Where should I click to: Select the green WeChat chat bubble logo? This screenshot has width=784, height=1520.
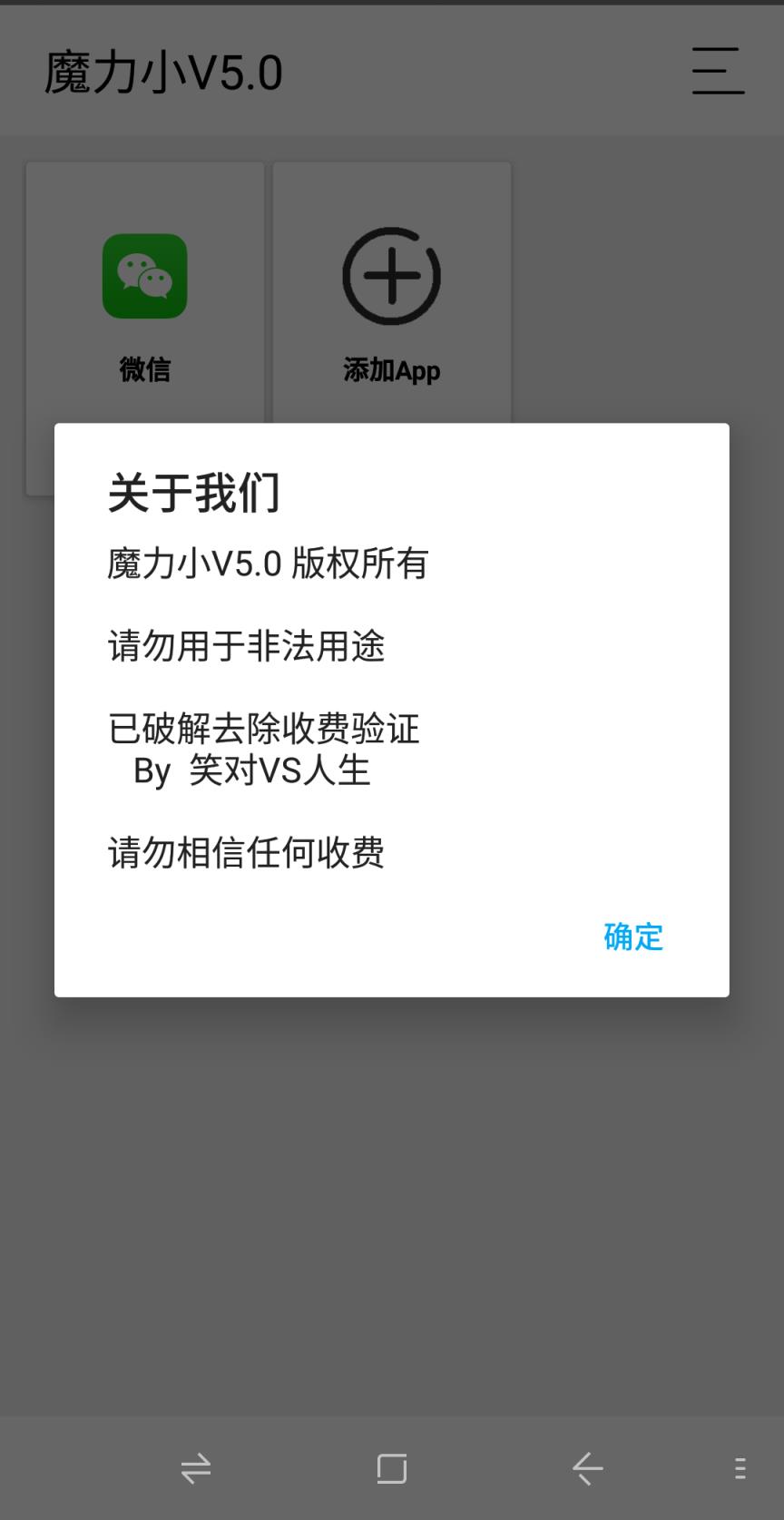[144, 276]
